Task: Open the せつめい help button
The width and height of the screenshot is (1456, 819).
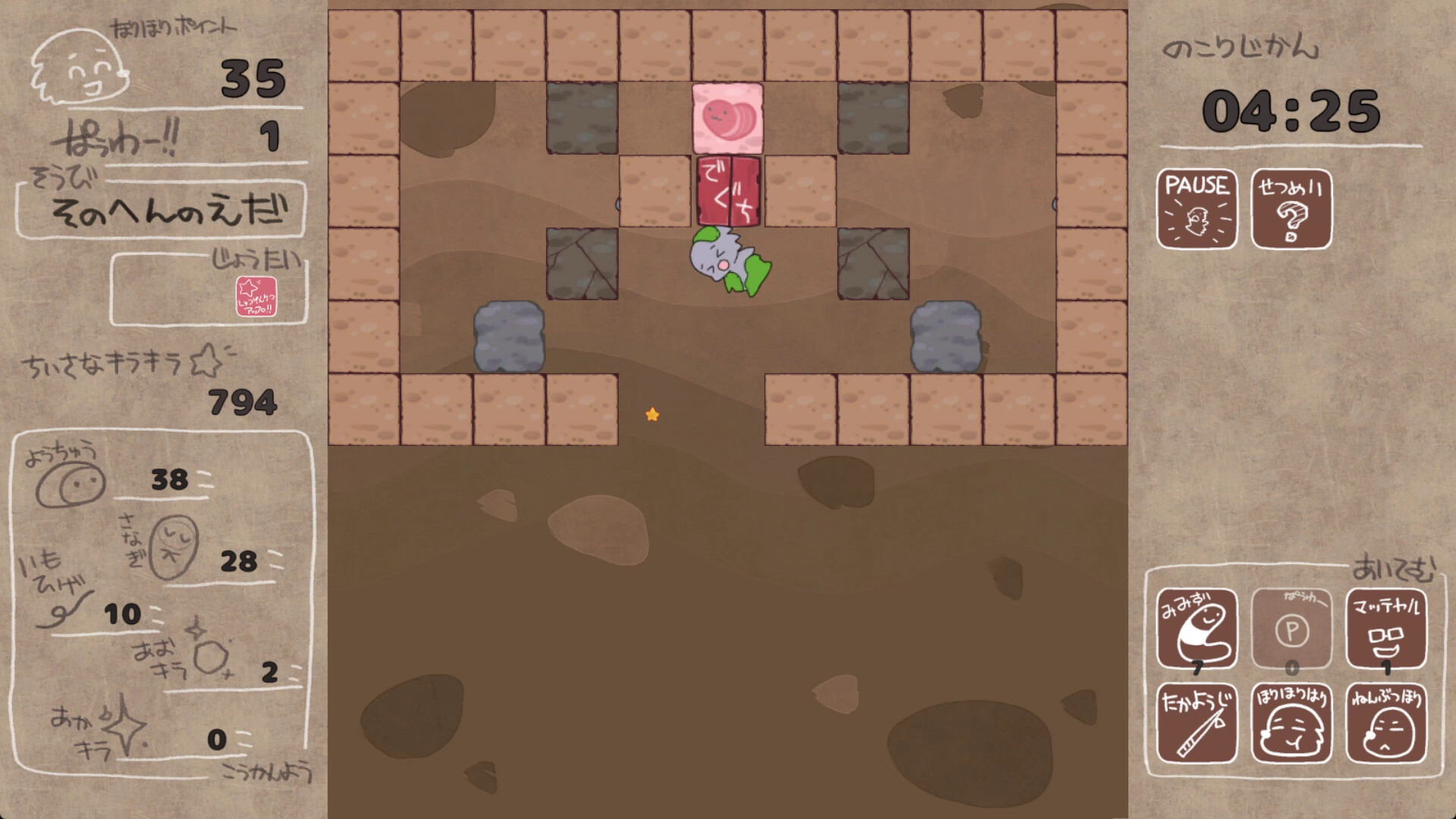Action: 1291,209
